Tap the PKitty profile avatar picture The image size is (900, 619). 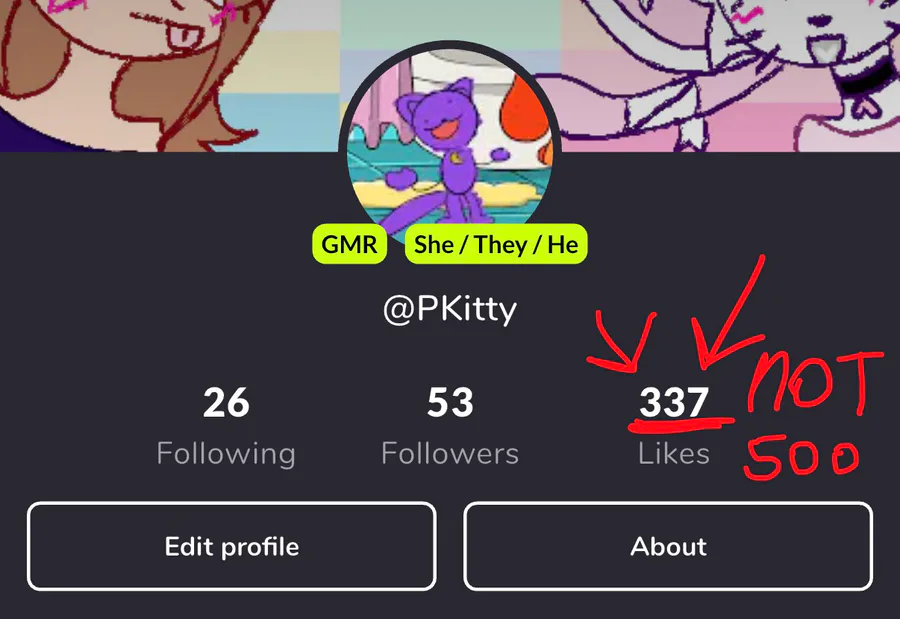(450, 150)
